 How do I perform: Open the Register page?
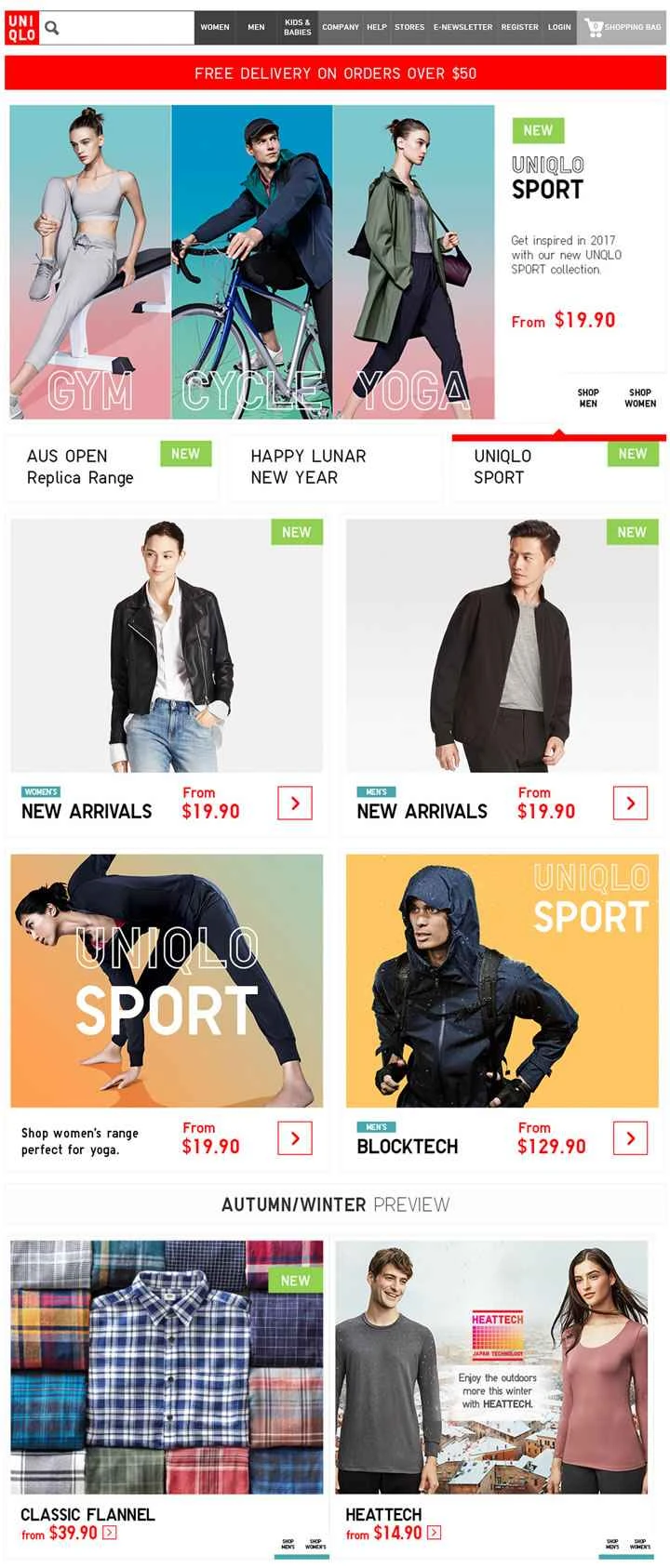[x=519, y=27]
